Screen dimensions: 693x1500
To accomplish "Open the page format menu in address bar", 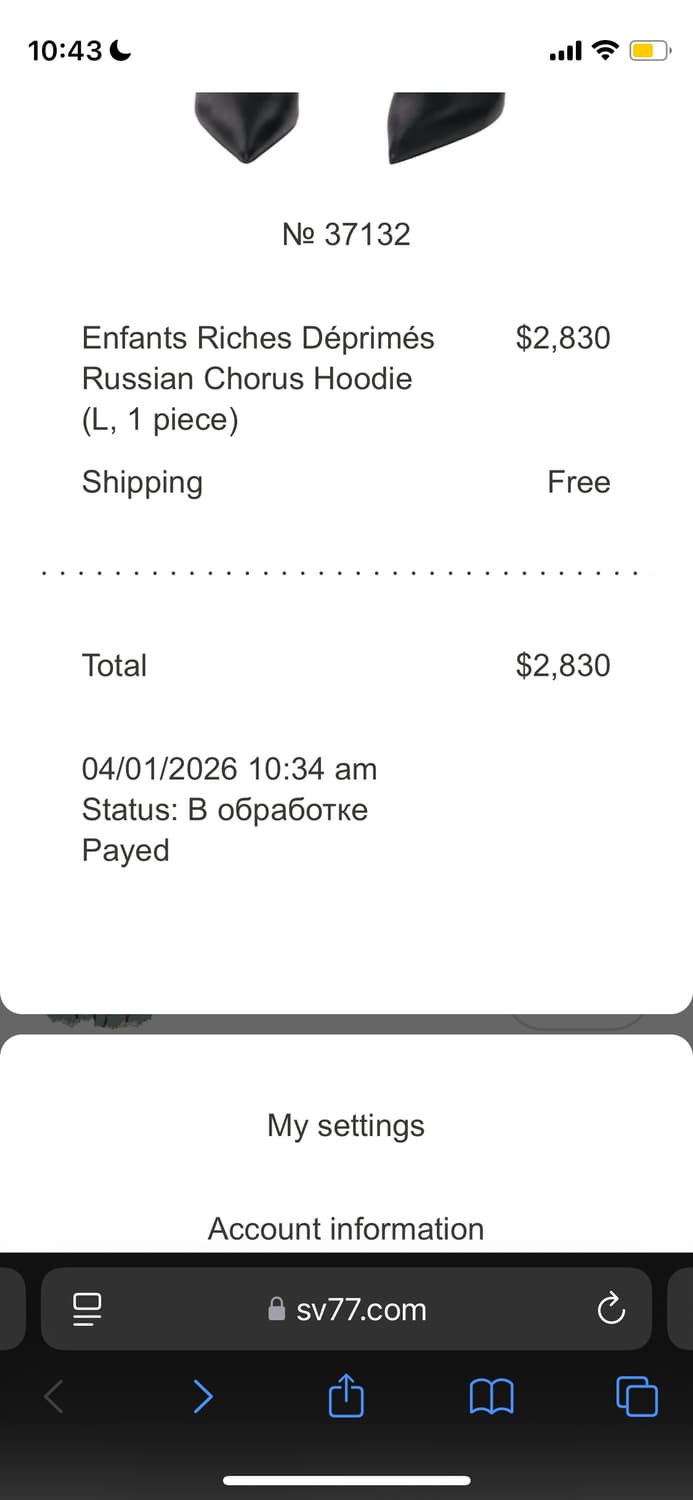I will click(x=88, y=1308).
